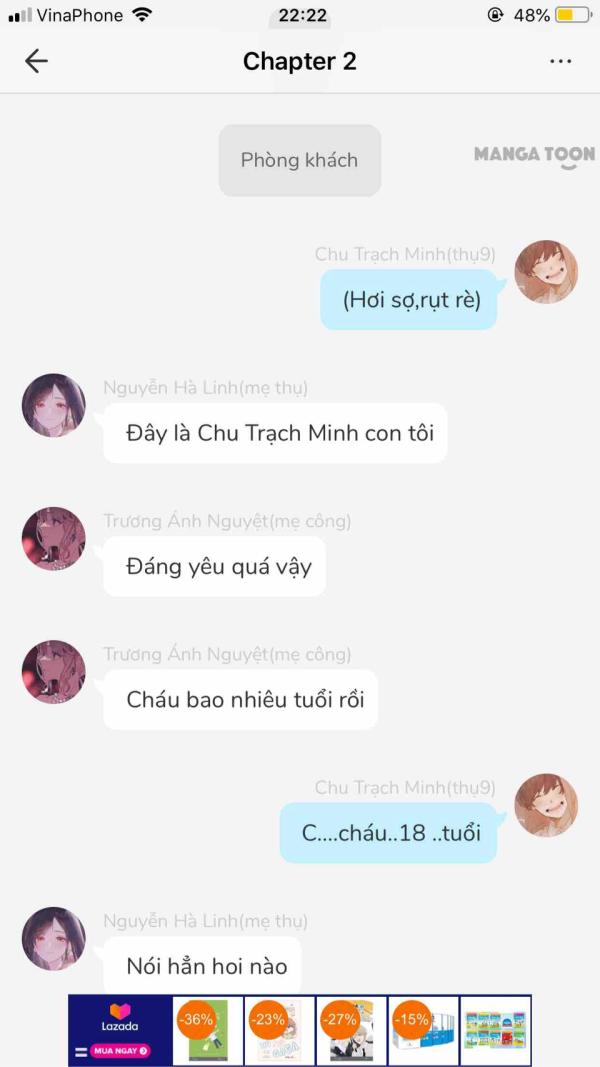Screen dimensions: 600x1067
Task: Open the -15% product in the ad banner
Action: tap(423, 1031)
